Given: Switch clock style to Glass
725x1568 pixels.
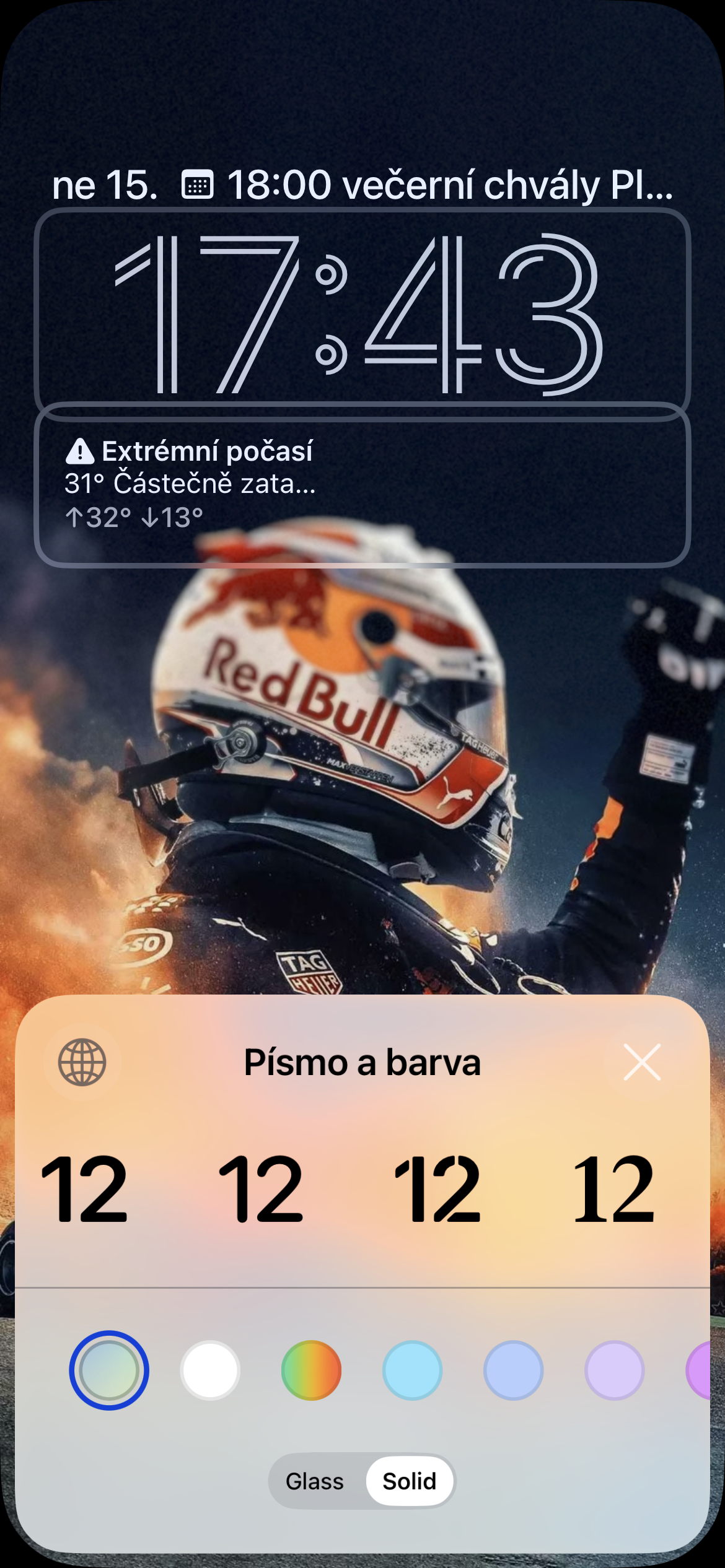Looking at the screenshot, I should (x=315, y=1481).
